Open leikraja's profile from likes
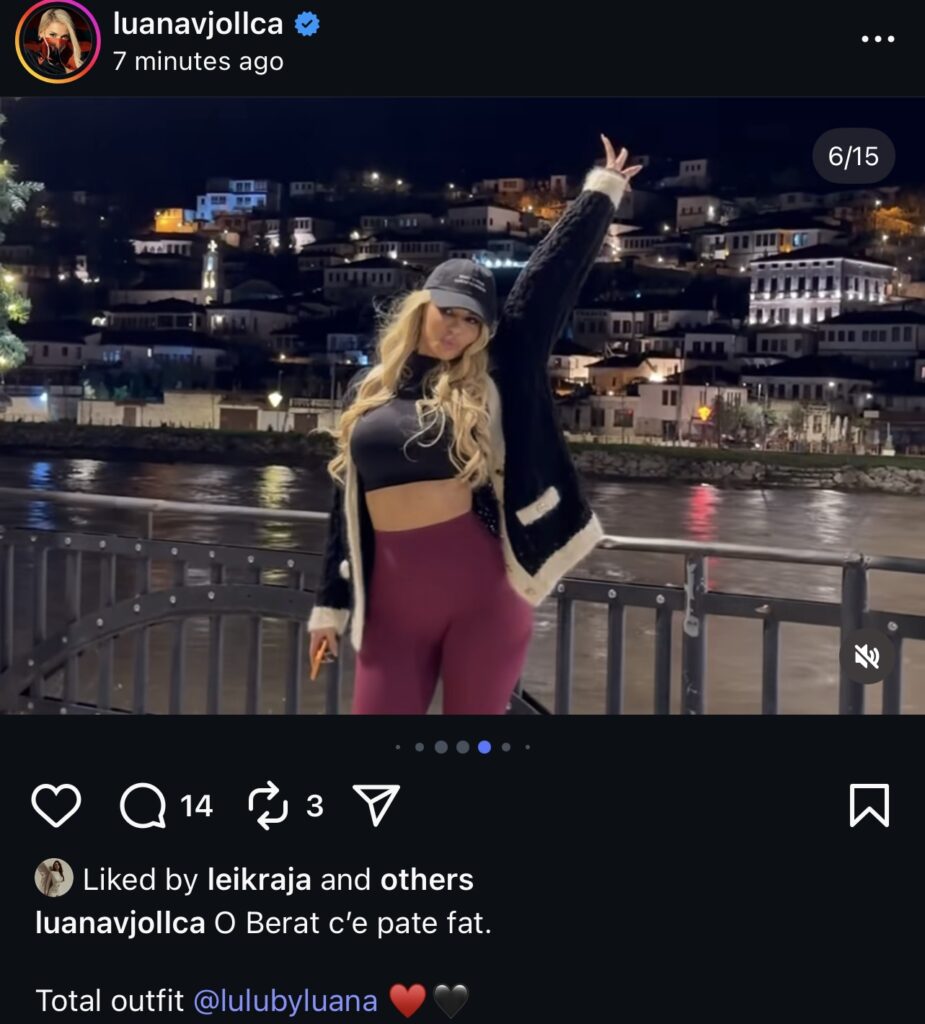The width and height of the screenshot is (925, 1024). click(259, 880)
